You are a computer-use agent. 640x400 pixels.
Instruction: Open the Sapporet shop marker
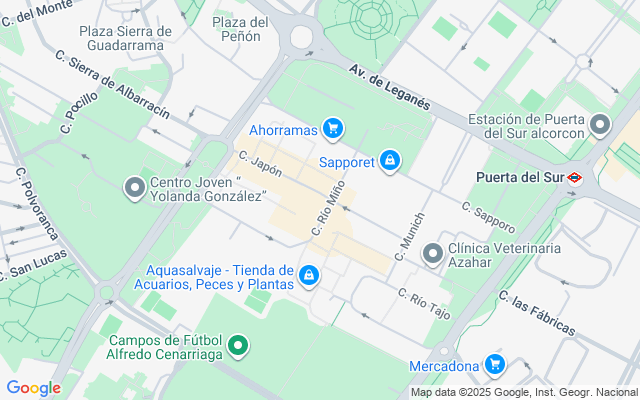pos(390,160)
